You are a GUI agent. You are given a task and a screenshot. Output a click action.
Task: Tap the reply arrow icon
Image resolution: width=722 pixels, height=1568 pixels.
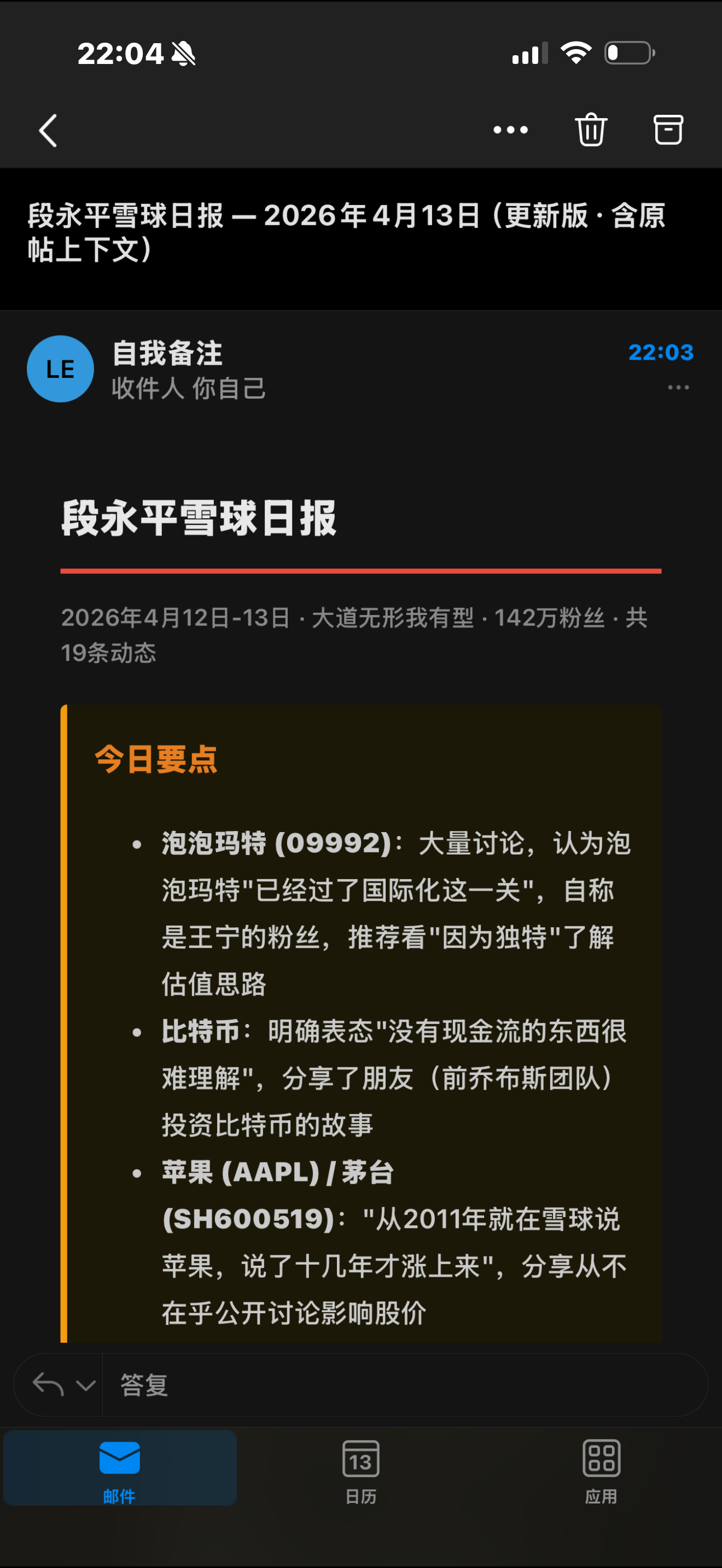click(48, 1385)
